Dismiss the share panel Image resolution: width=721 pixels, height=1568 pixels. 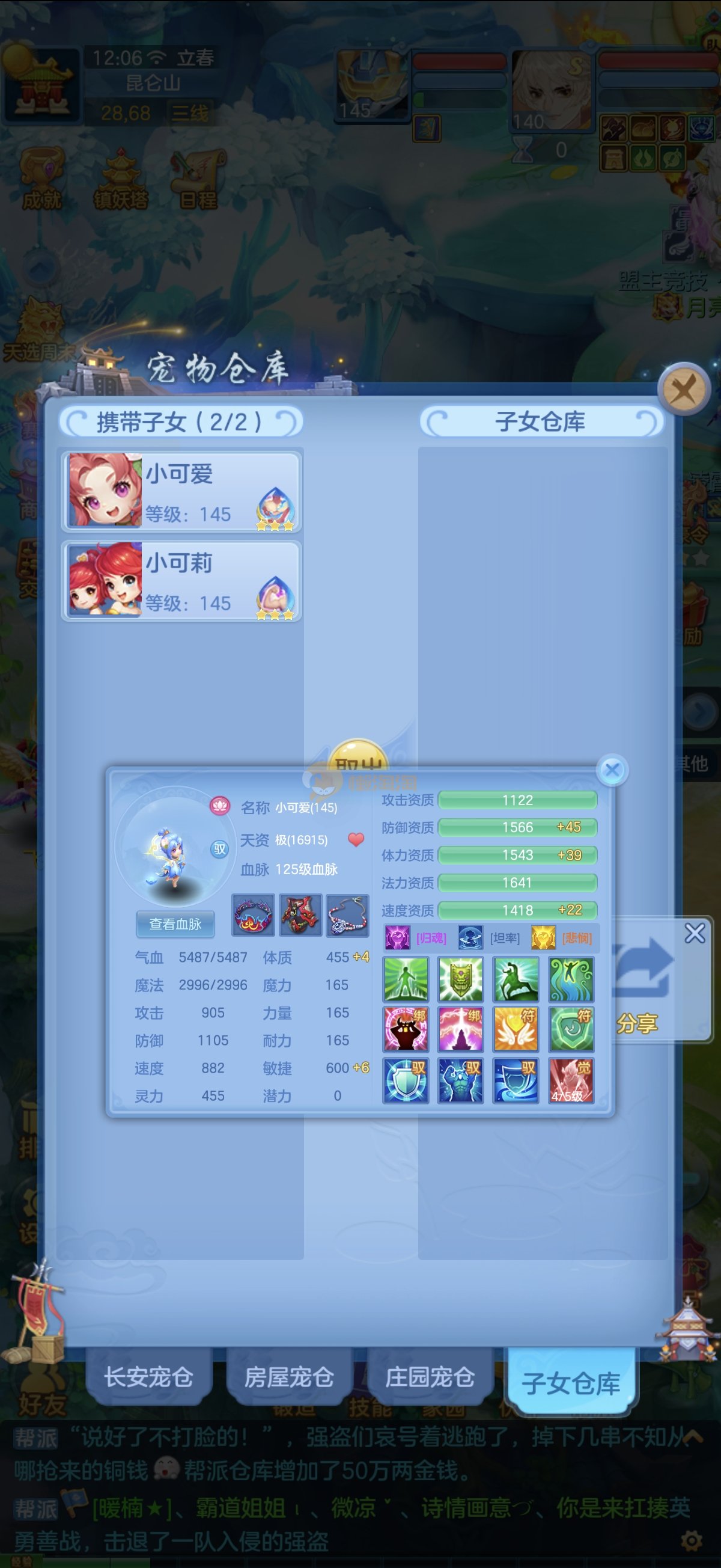click(x=694, y=933)
